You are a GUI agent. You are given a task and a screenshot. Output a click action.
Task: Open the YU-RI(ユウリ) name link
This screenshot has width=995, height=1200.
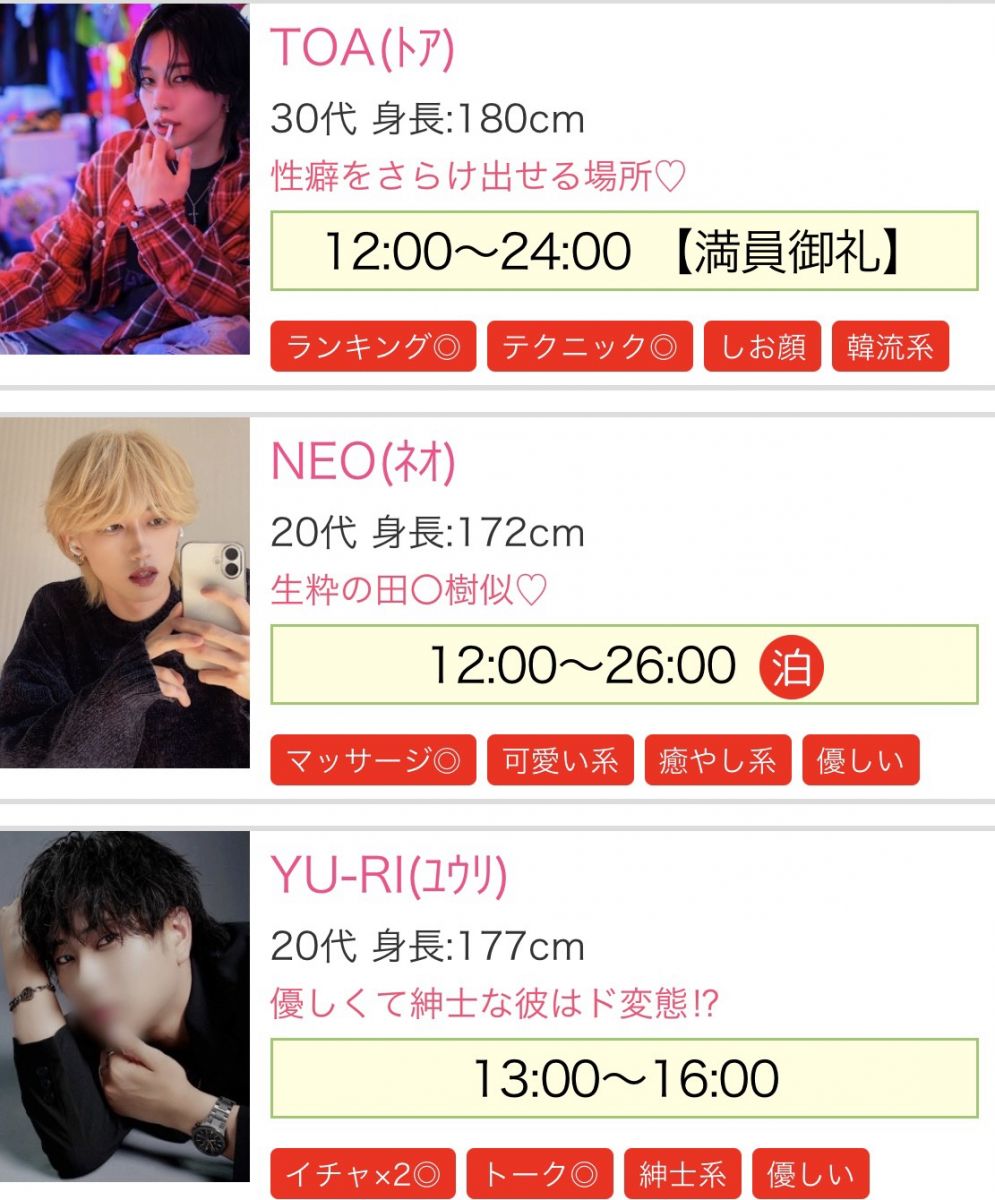coord(389,876)
